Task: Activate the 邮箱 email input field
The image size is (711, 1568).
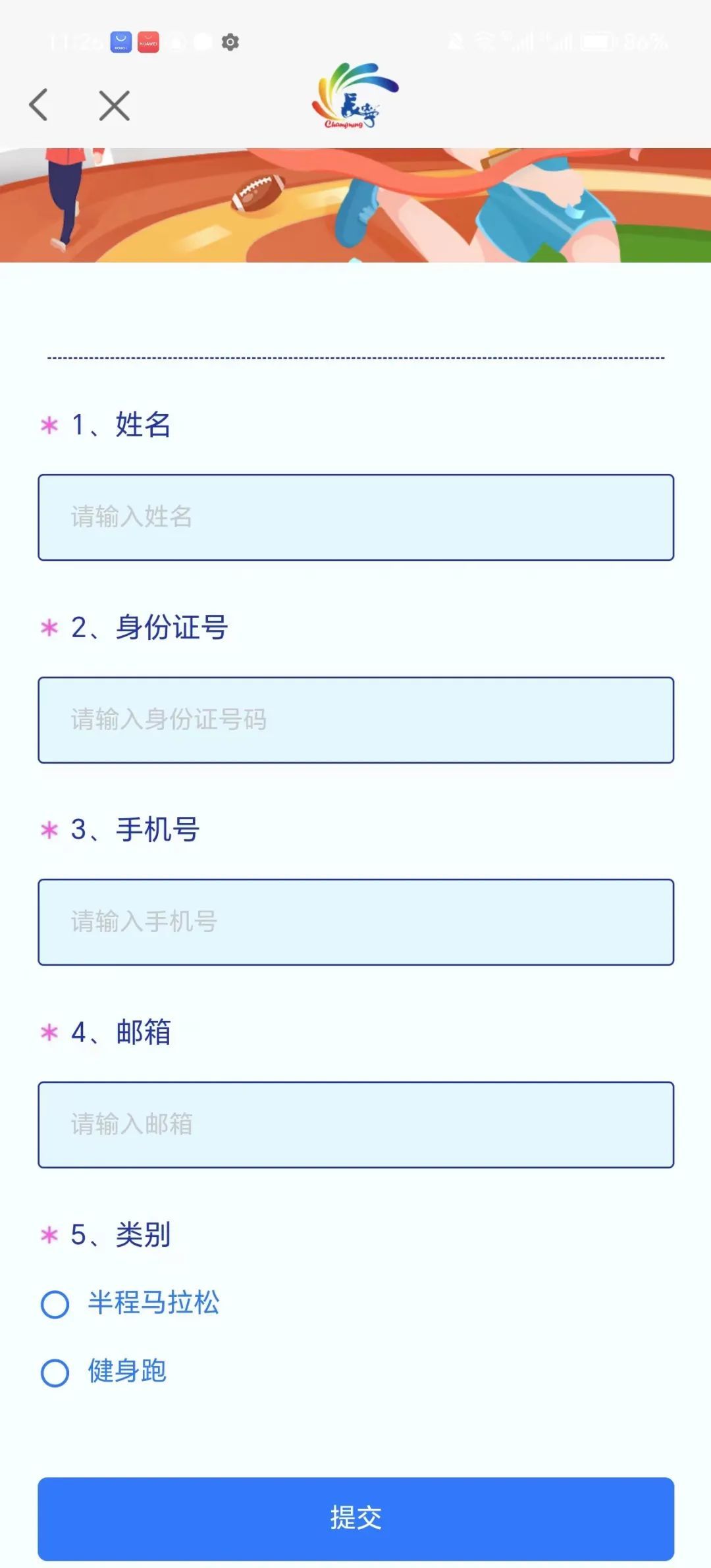Action: point(355,1125)
